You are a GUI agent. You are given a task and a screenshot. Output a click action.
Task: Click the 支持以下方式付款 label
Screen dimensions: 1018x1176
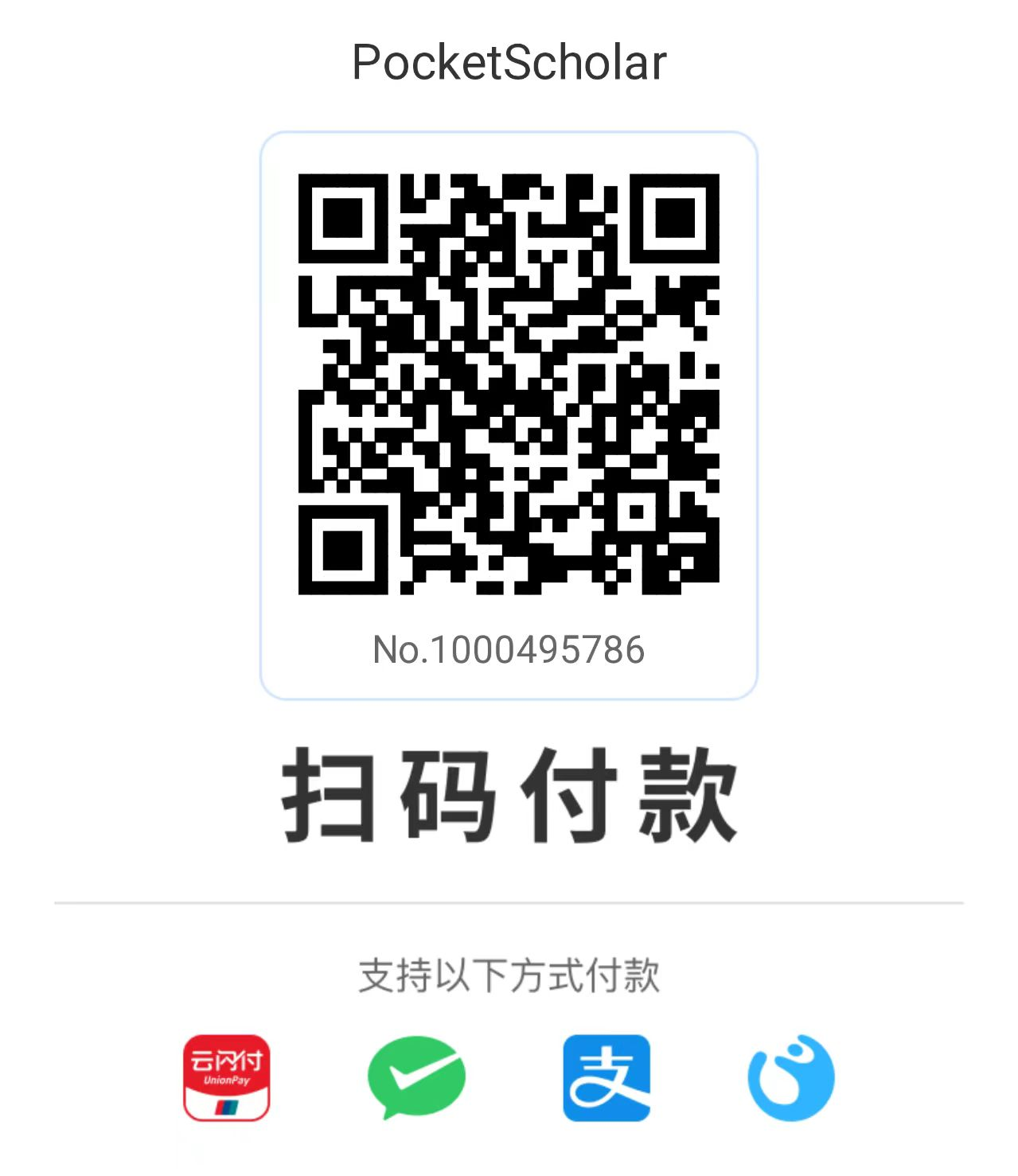(x=508, y=977)
